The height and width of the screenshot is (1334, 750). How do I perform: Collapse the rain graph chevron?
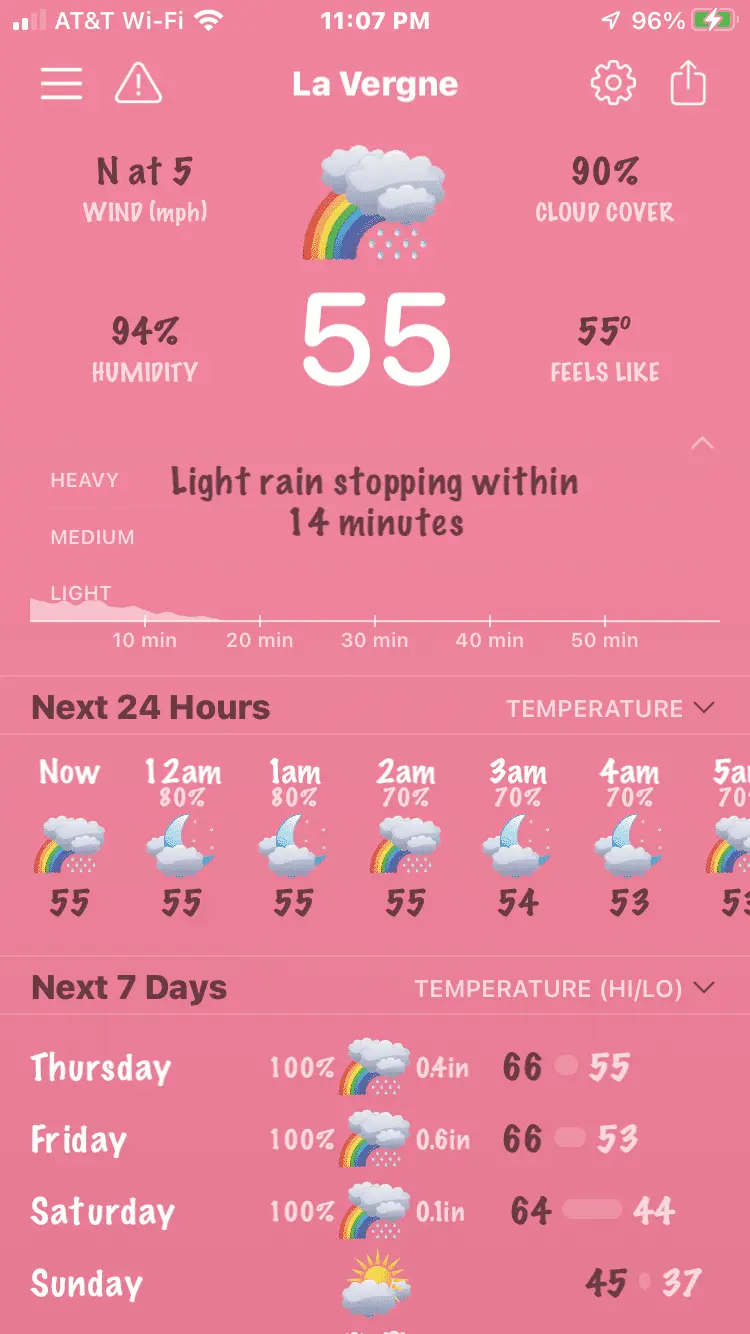pos(703,444)
